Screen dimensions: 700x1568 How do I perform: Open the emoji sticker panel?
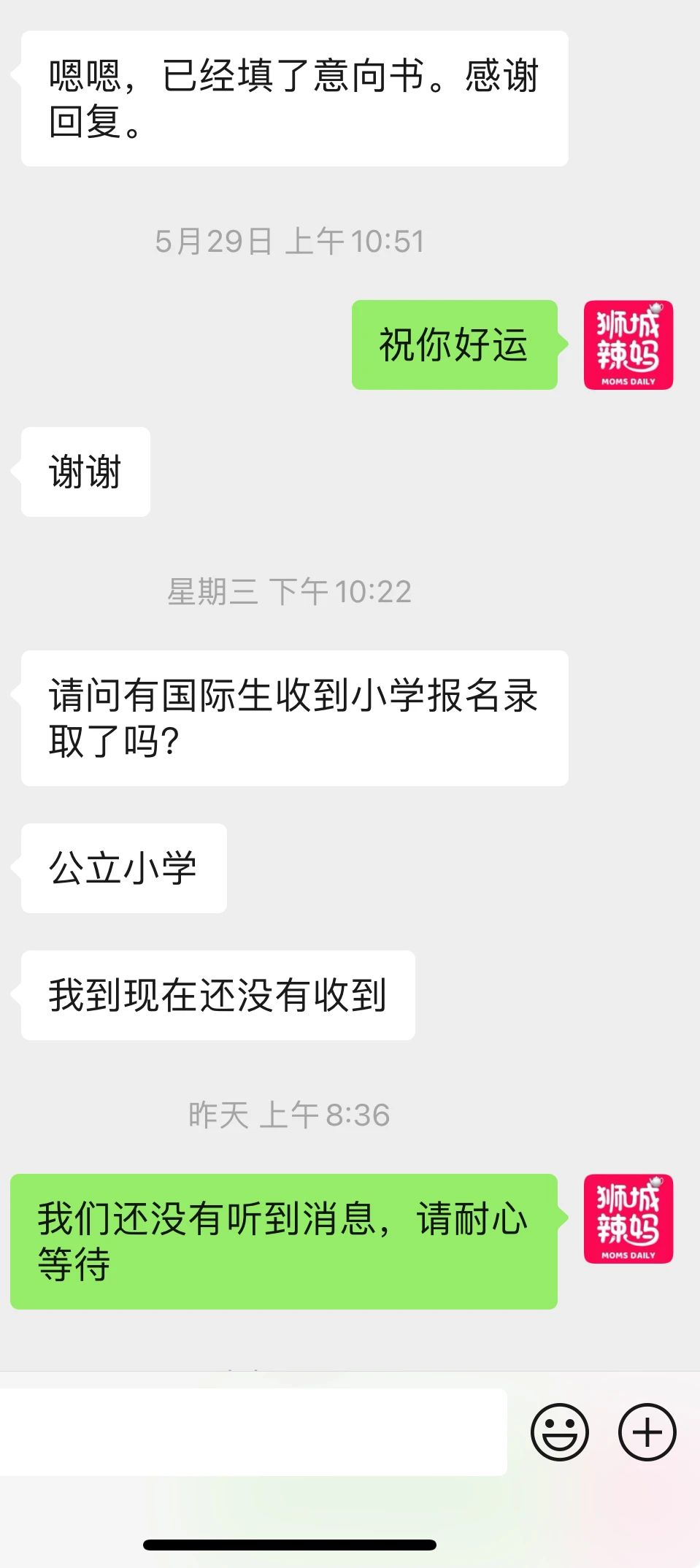pos(559,1431)
